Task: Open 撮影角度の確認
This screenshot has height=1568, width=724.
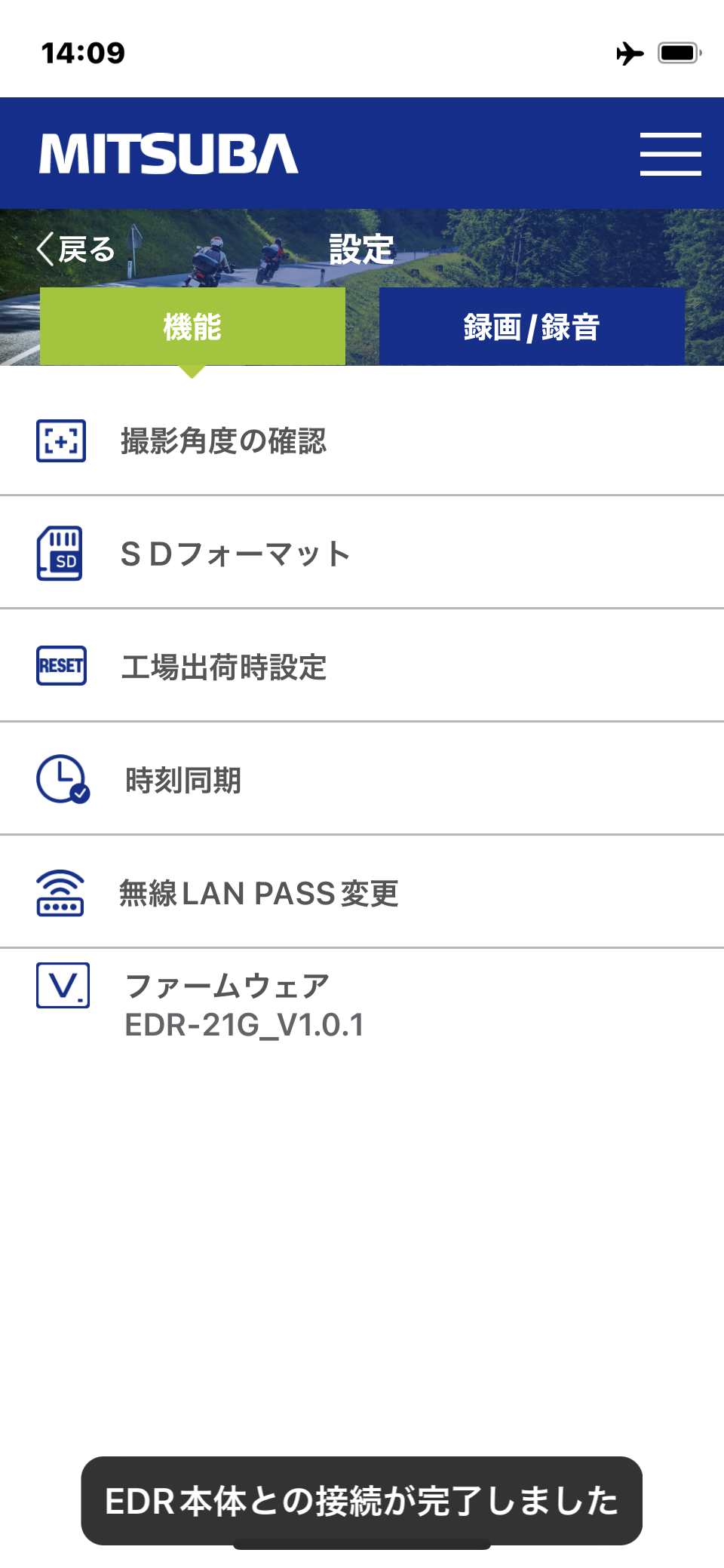Action: coord(362,440)
